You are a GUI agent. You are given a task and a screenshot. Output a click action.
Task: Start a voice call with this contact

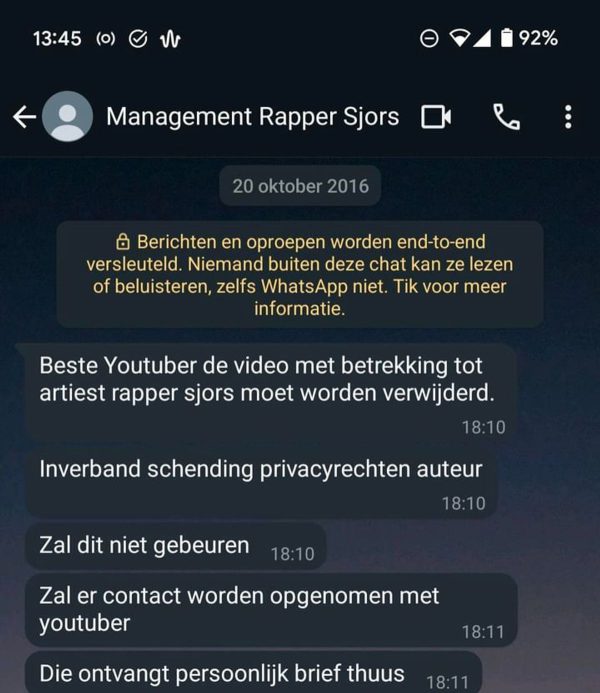[x=507, y=117]
